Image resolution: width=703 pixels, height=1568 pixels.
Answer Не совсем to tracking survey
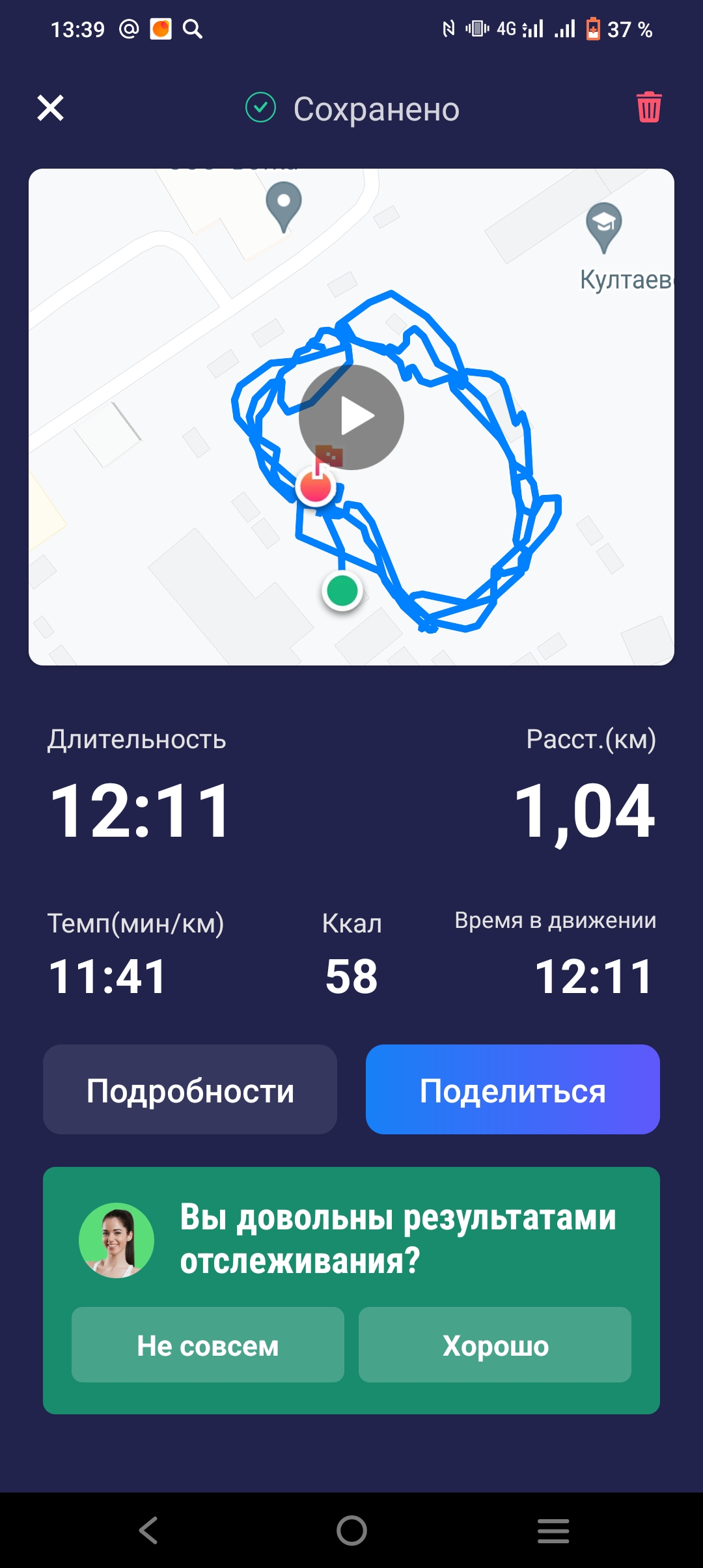(x=208, y=1345)
